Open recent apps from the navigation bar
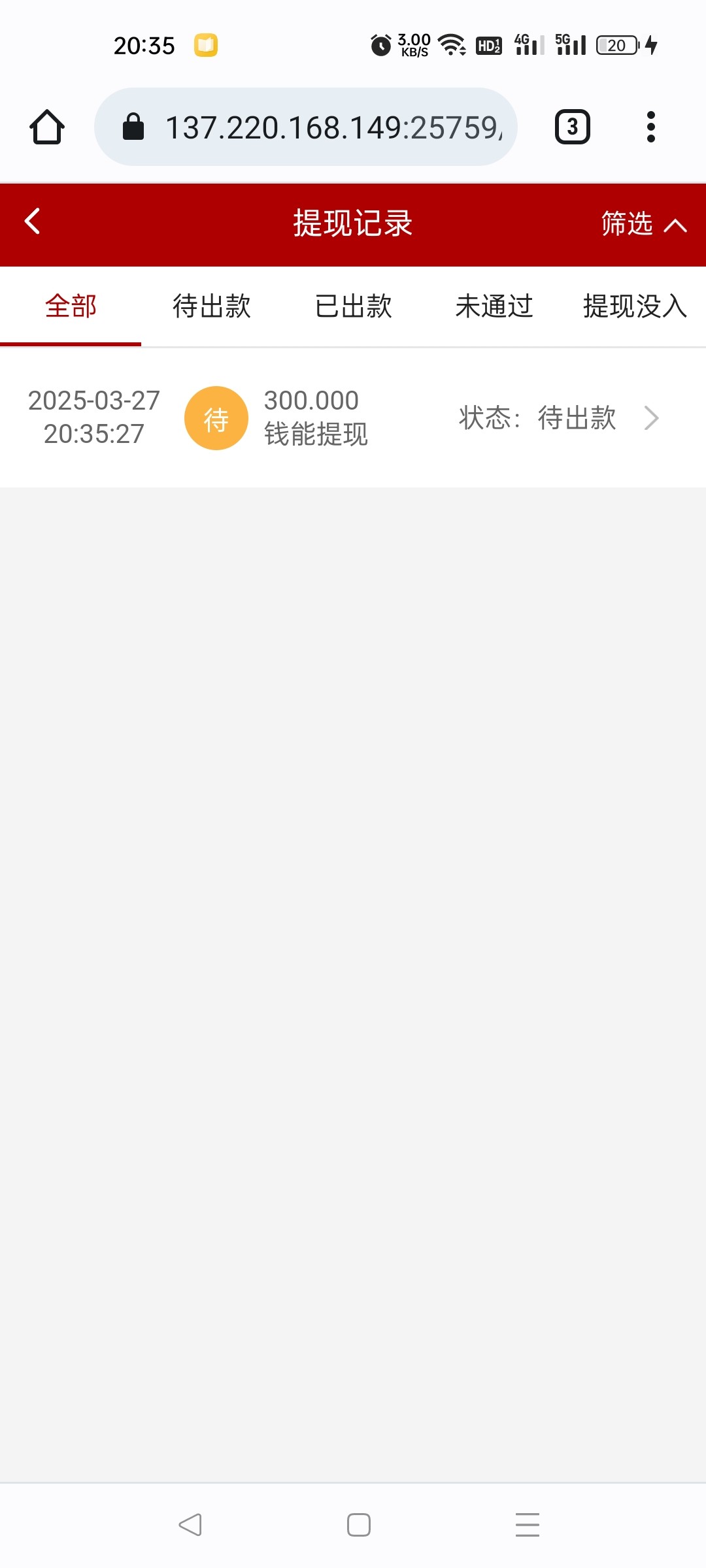This screenshot has height=1568, width=706. pyautogui.click(x=528, y=1525)
